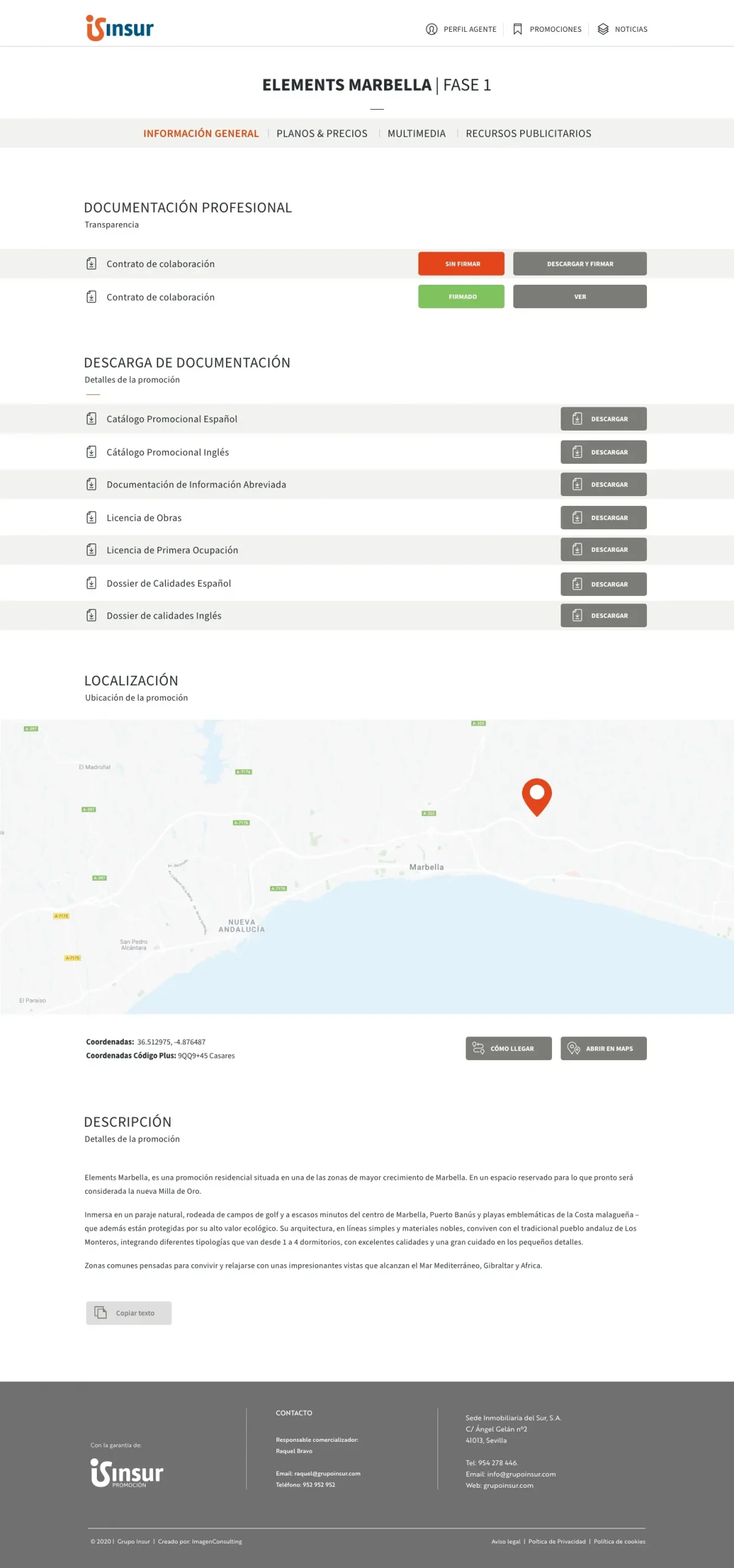Download Dossier de calidades Inglés
Viewport: 734px width, 1568px height.
pyautogui.click(x=603, y=616)
